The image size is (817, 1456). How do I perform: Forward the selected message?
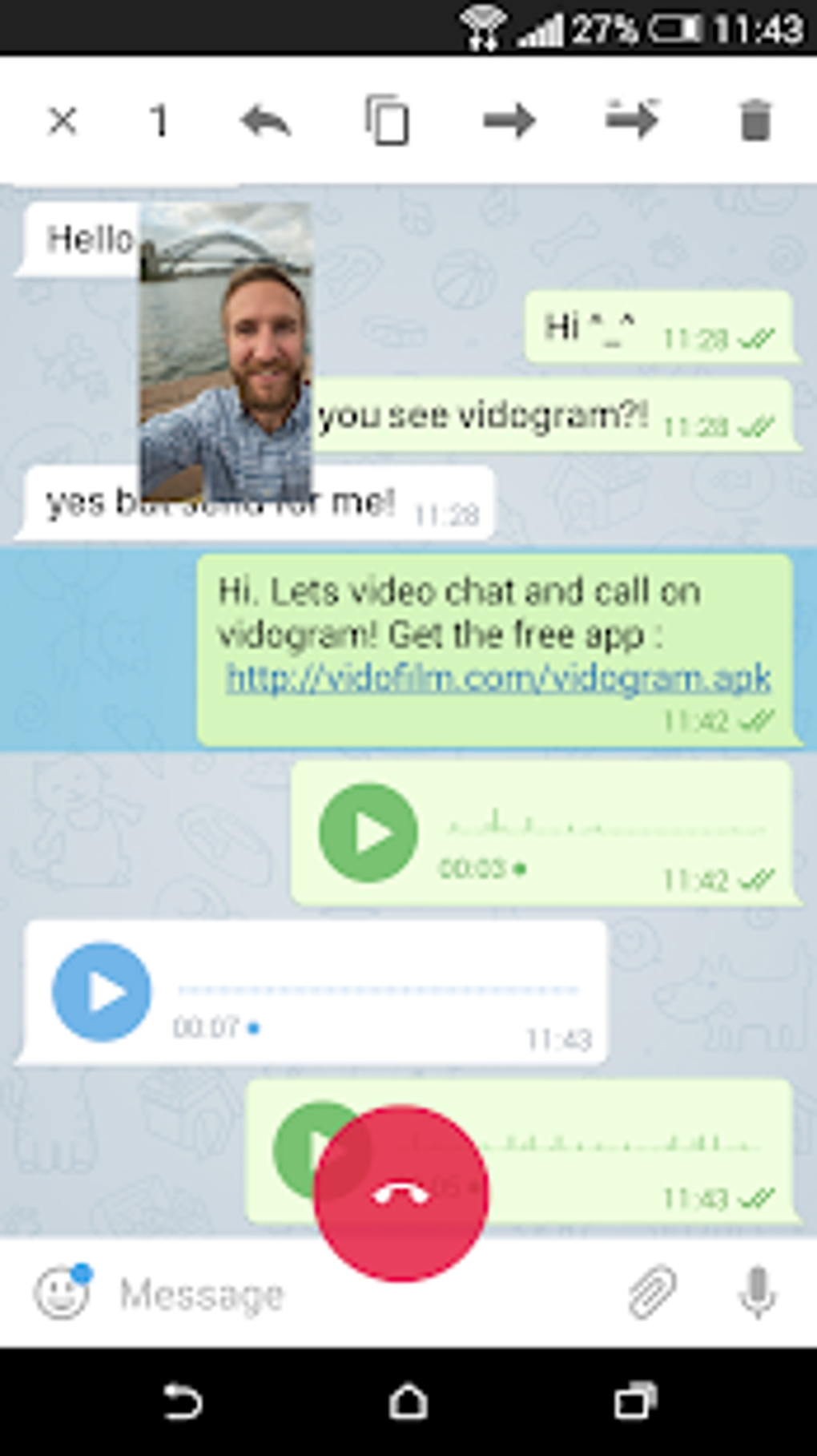coord(509,121)
